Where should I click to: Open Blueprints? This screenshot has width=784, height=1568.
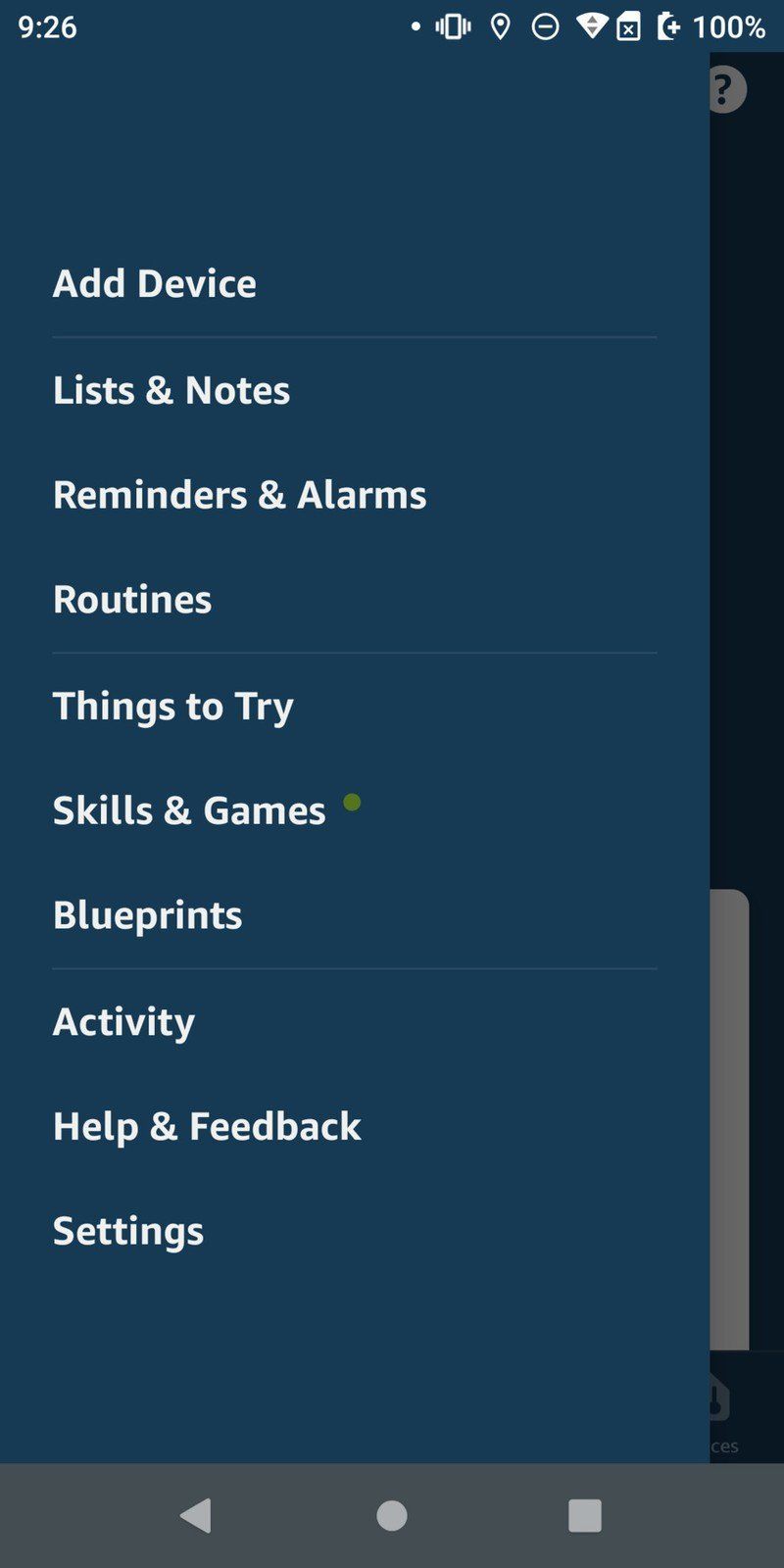pos(147,915)
